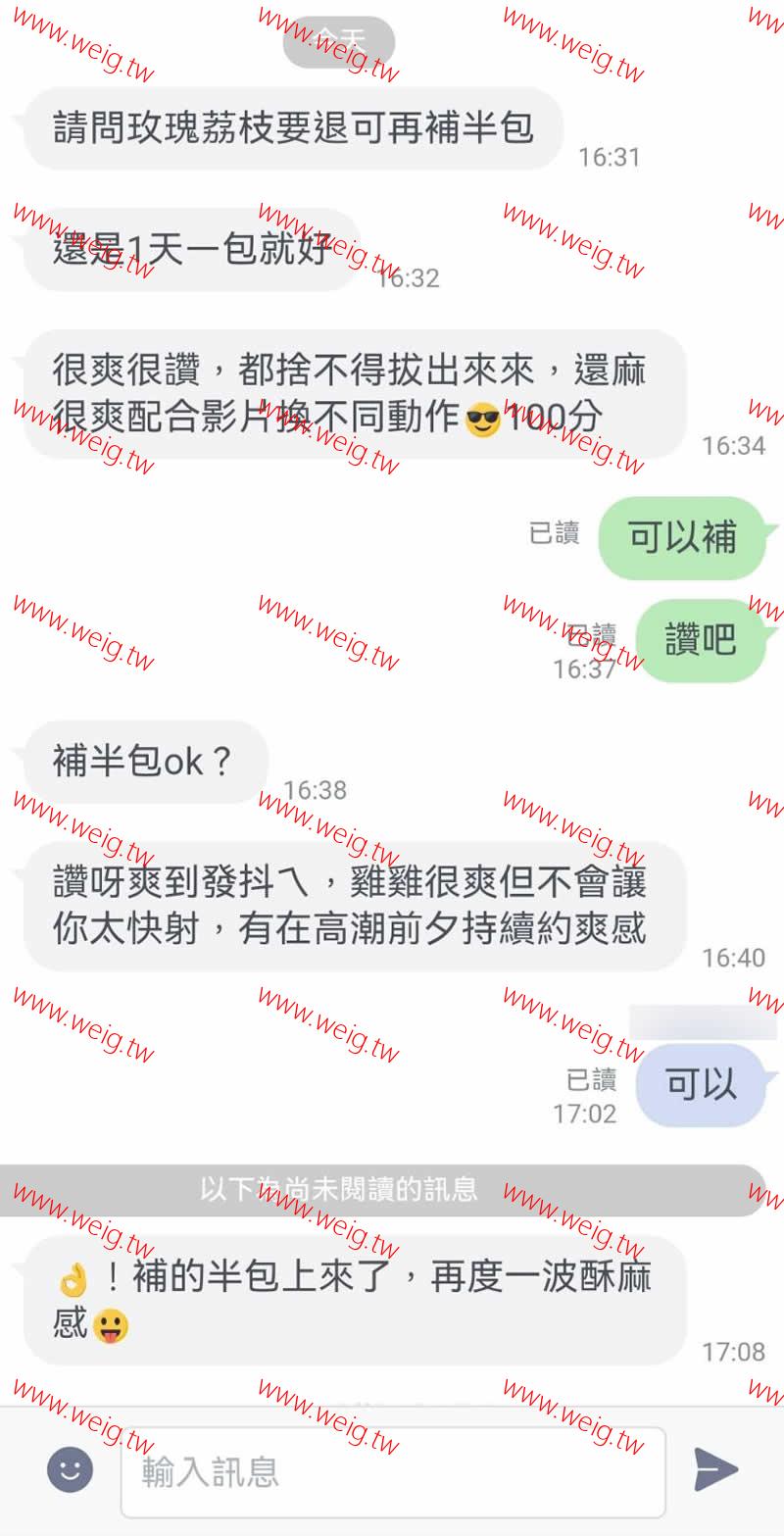Open the emoji sticker picker
The image size is (784, 1536).
pyautogui.click(x=70, y=1470)
